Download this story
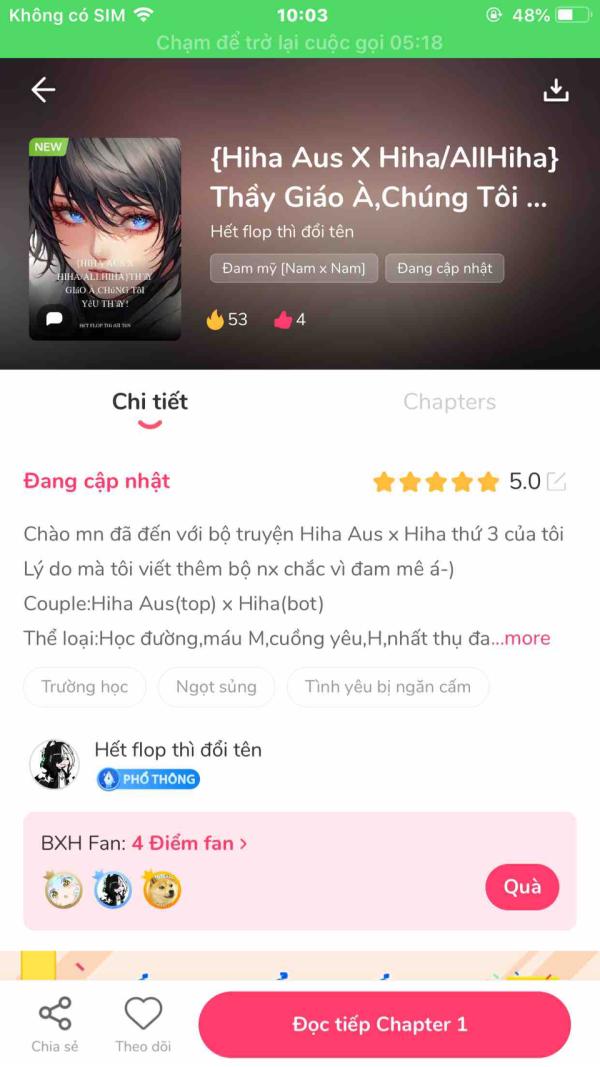Image resolution: width=600 pixels, height=1067 pixels. tap(555, 90)
